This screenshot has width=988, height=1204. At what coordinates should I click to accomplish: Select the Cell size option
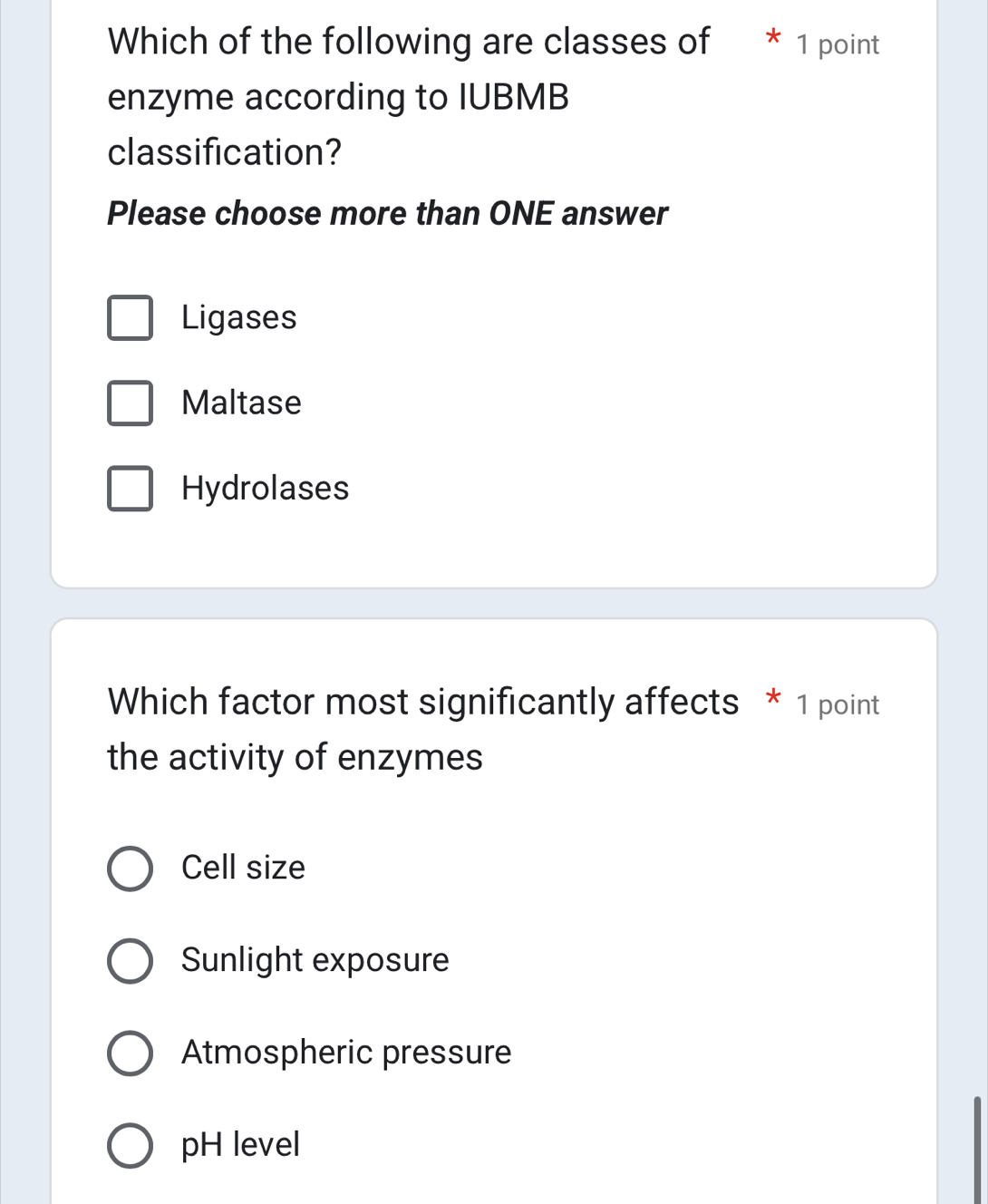click(x=129, y=869)
